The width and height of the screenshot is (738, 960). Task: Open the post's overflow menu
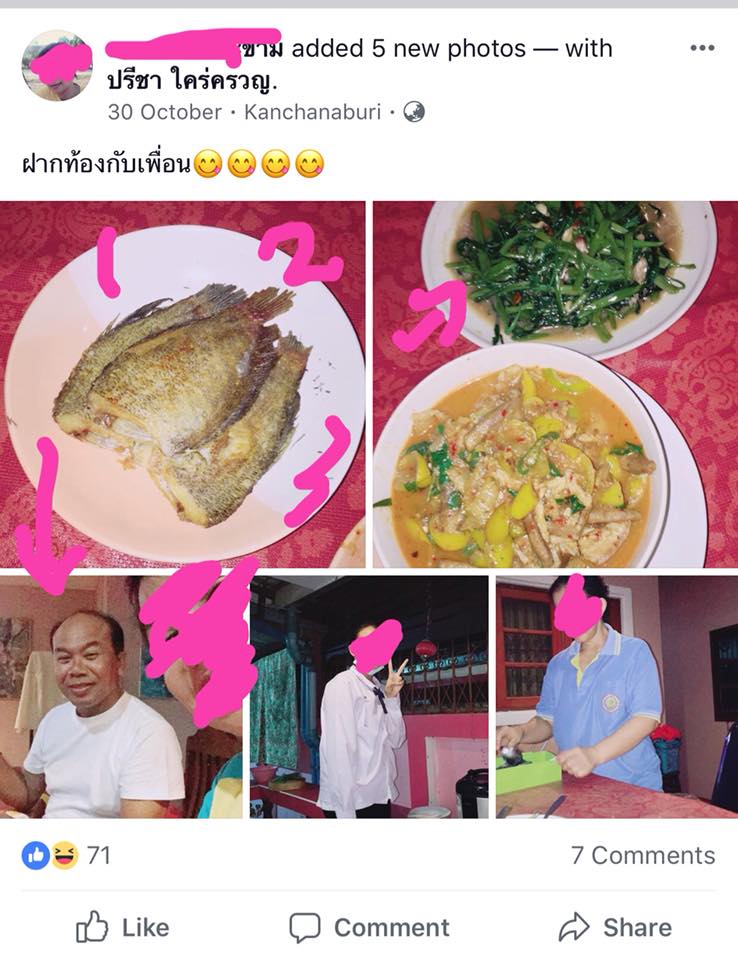point(702,48)
